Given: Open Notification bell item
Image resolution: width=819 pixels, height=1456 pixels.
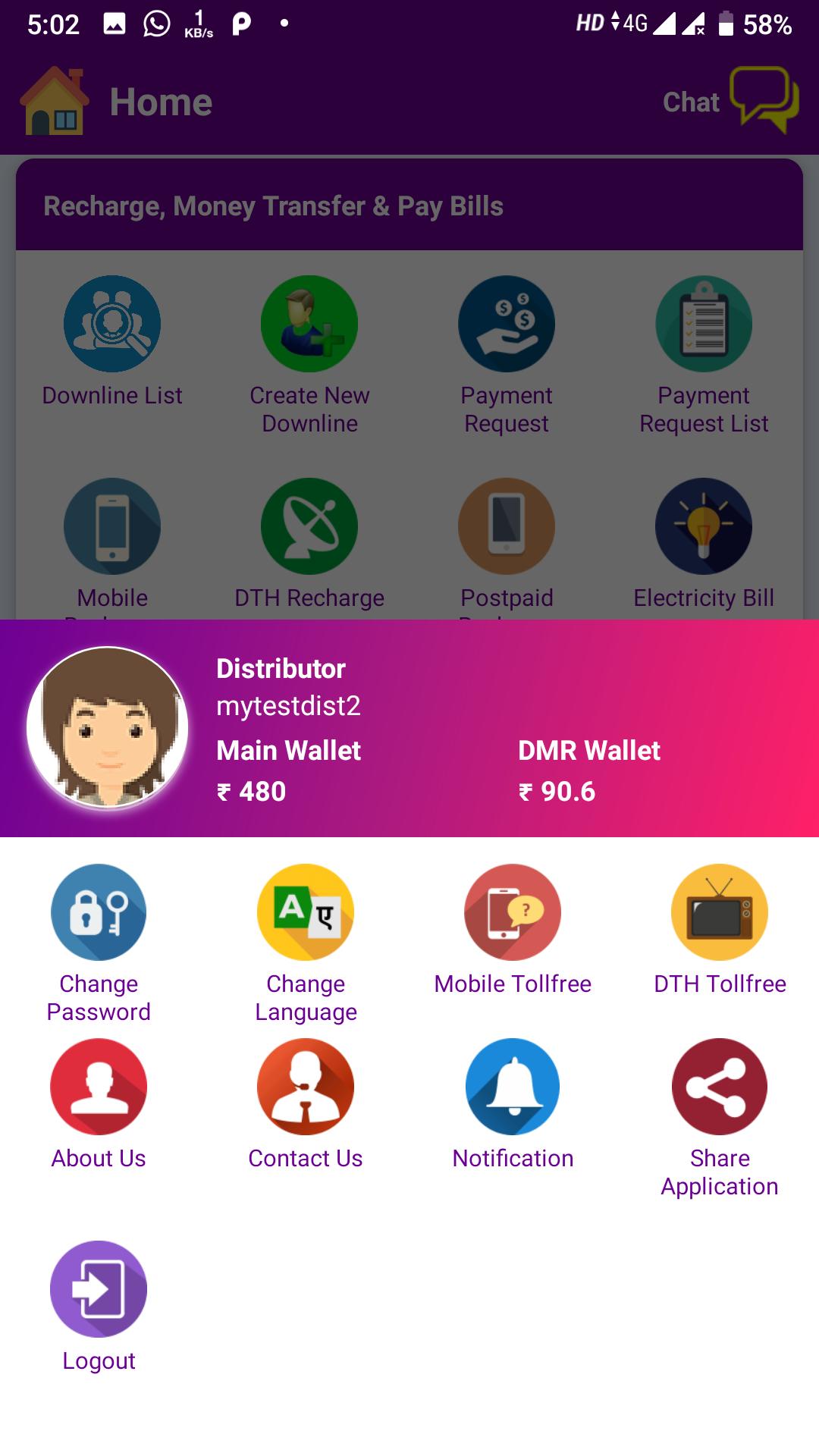Looking at the screenshot, I should pos(513,1087).
